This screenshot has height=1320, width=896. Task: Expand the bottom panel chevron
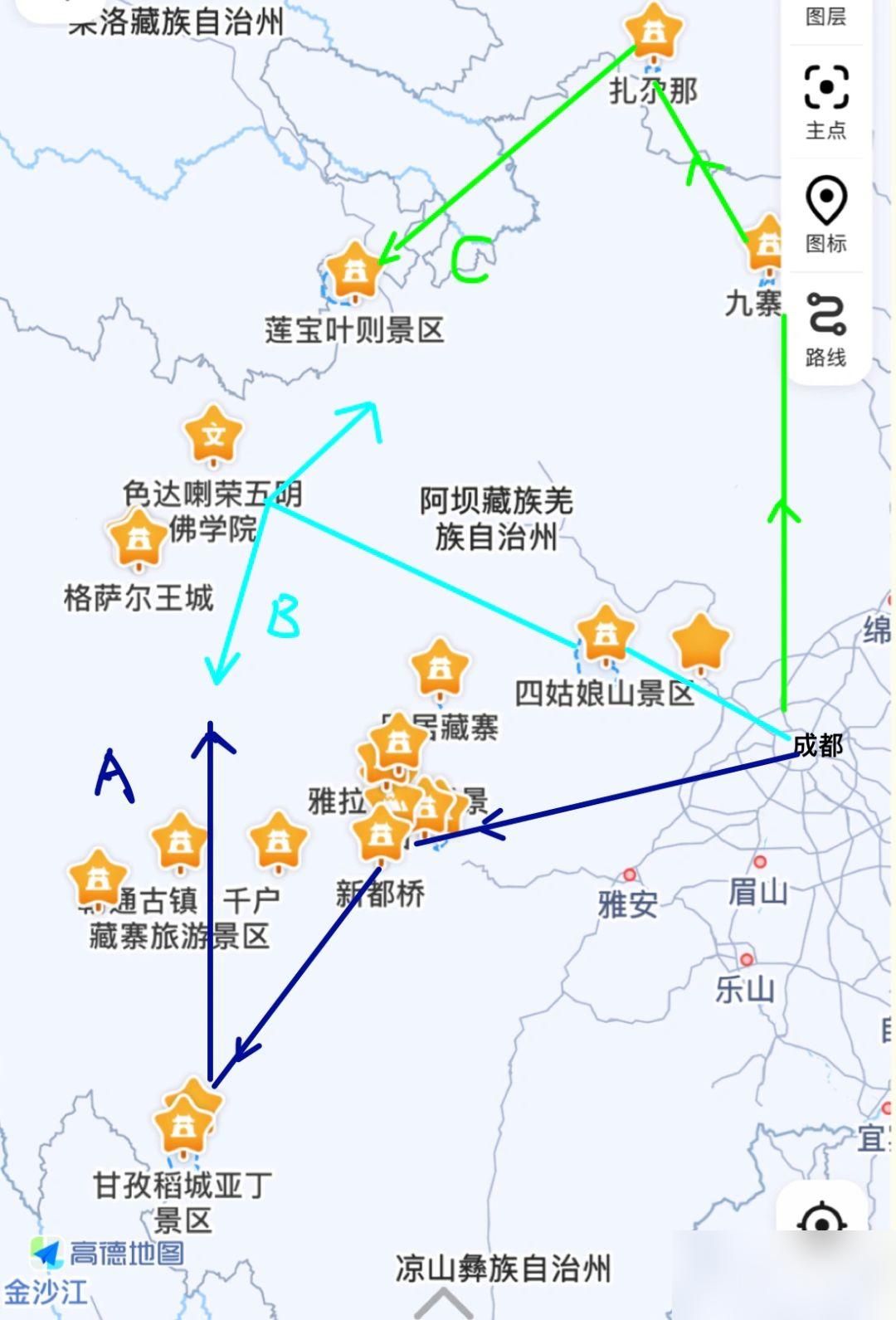(x=444, y=1304)
